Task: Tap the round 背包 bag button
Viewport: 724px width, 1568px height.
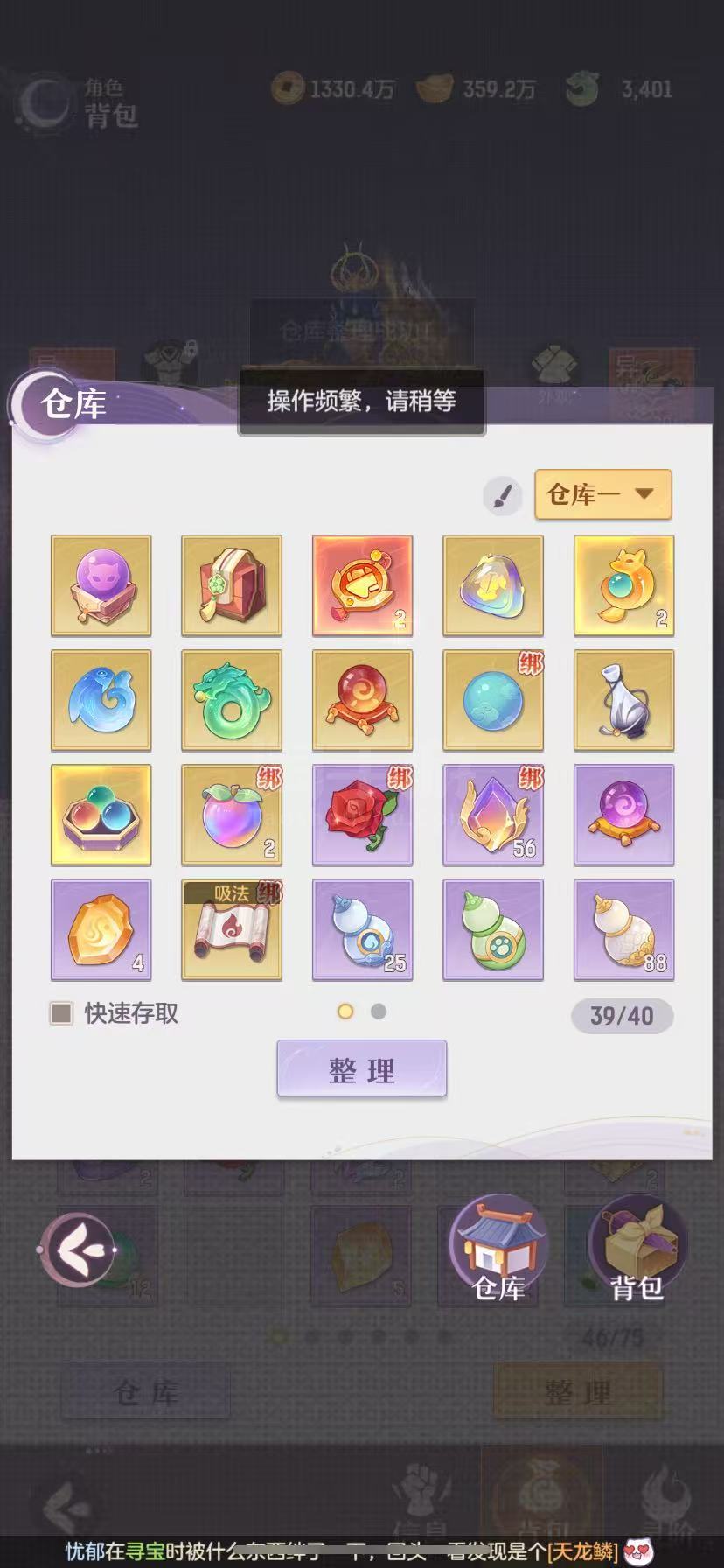Action: tap(637, 1248)
